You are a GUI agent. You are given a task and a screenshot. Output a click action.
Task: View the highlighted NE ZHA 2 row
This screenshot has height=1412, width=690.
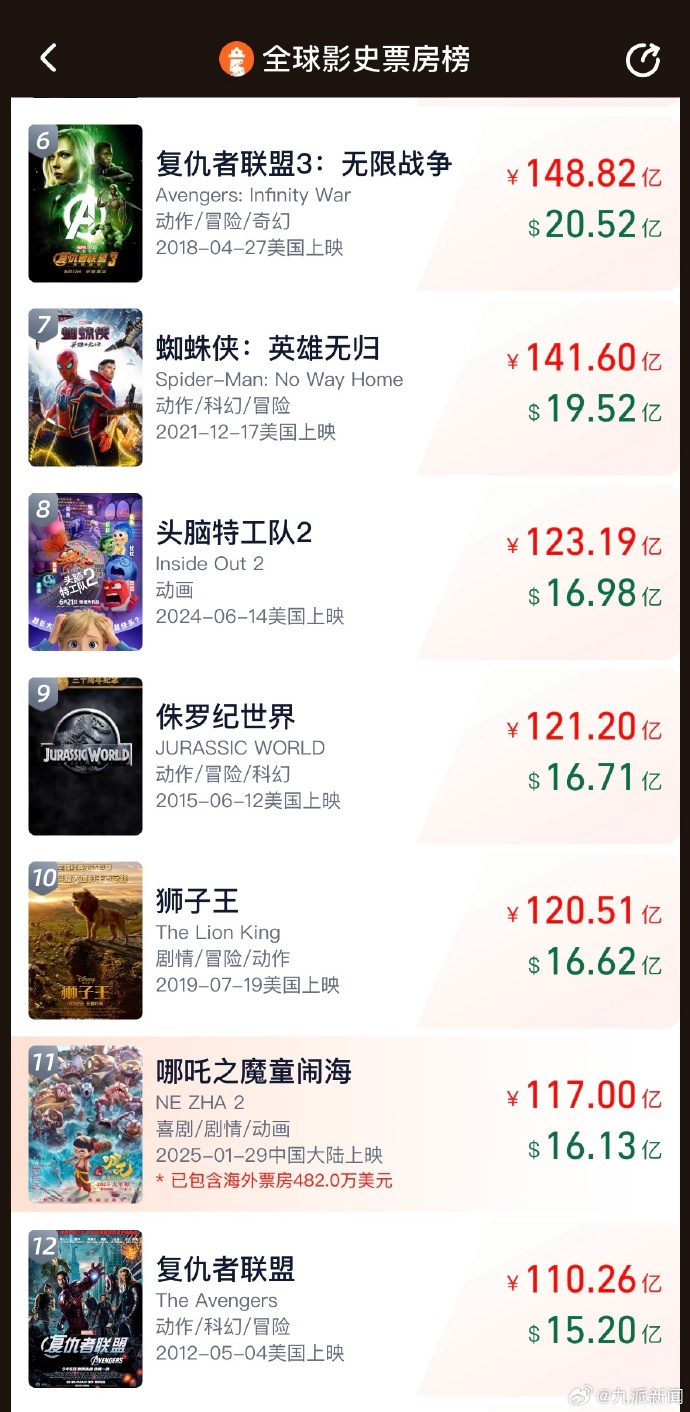(345, 1124)
